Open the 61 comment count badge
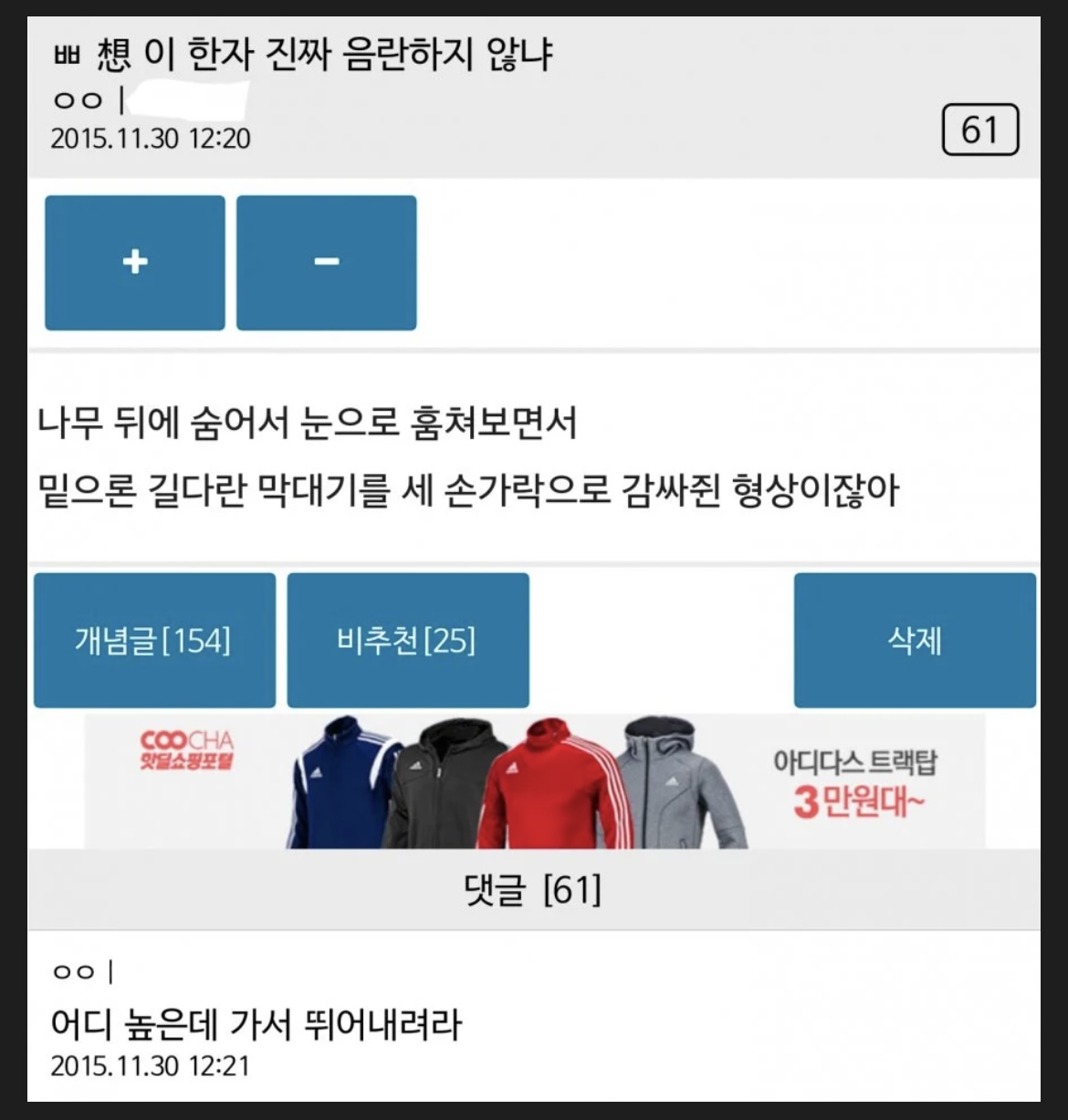The height and width of the screenshot is (1120, 1068). [979, 130]
